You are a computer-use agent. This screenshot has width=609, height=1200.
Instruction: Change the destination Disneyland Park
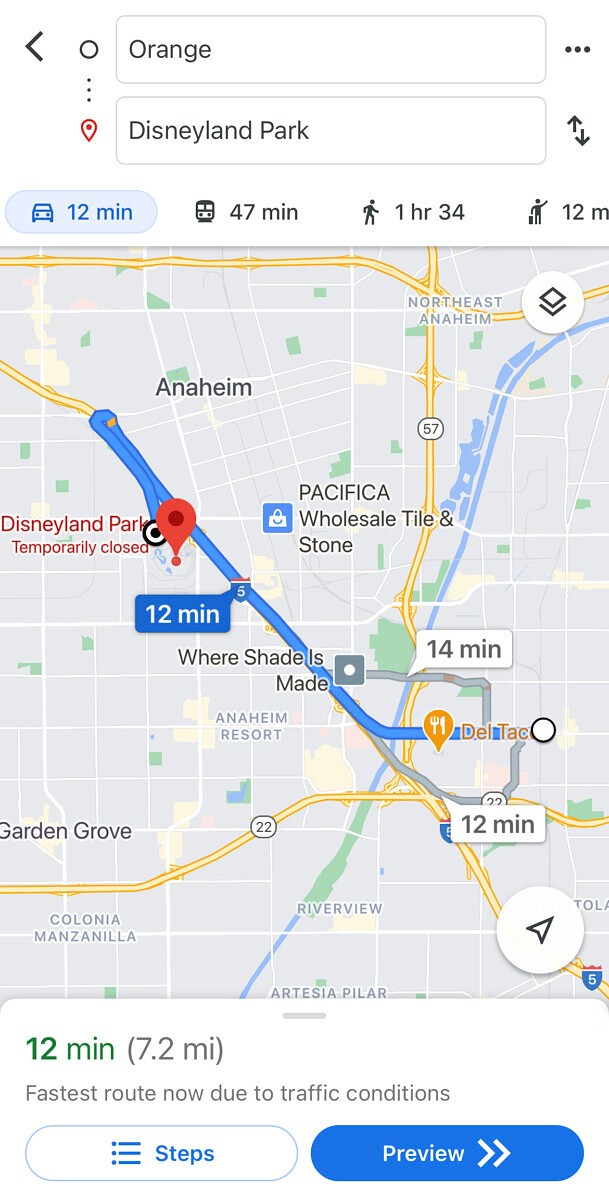pyautogui.click(x=330, y=130)
